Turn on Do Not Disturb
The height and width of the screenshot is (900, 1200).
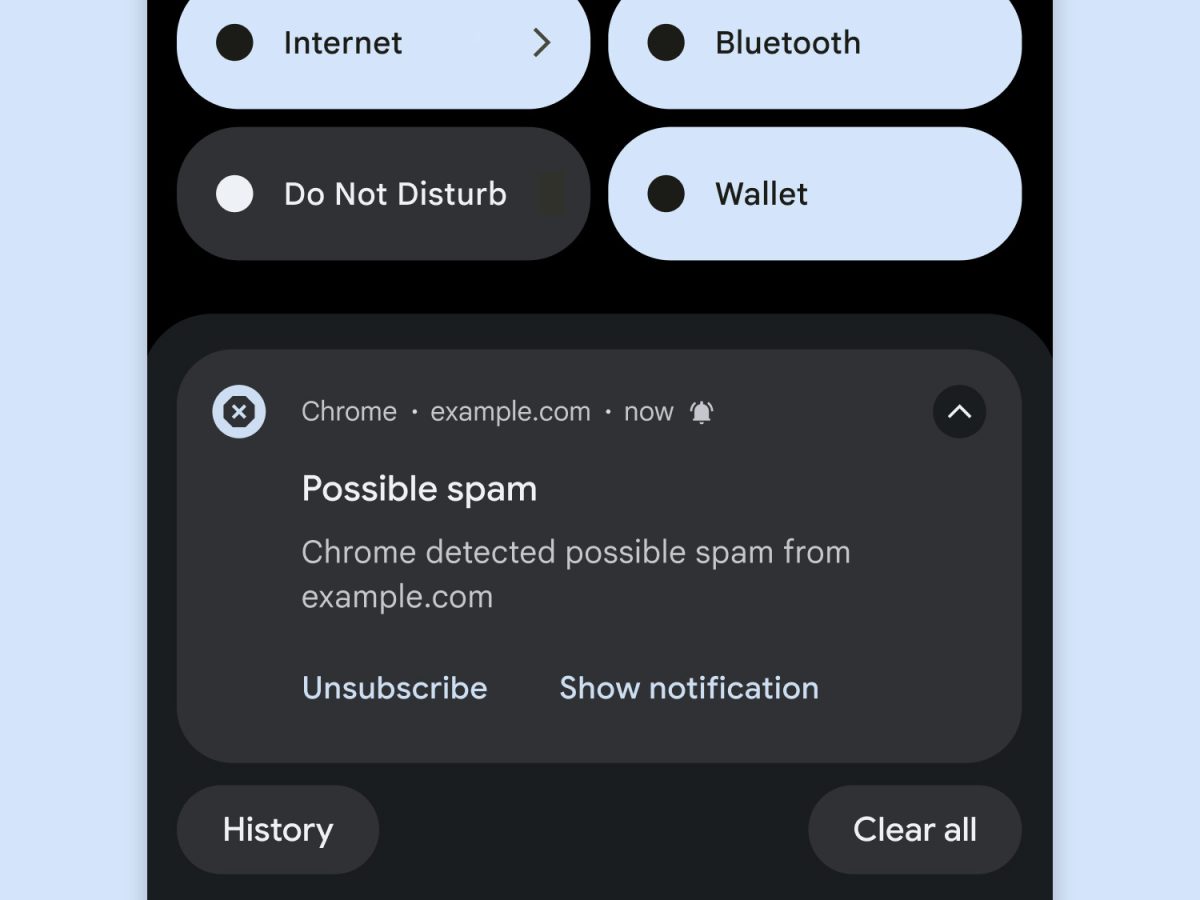pyautogui.click(x=383, y=194)
